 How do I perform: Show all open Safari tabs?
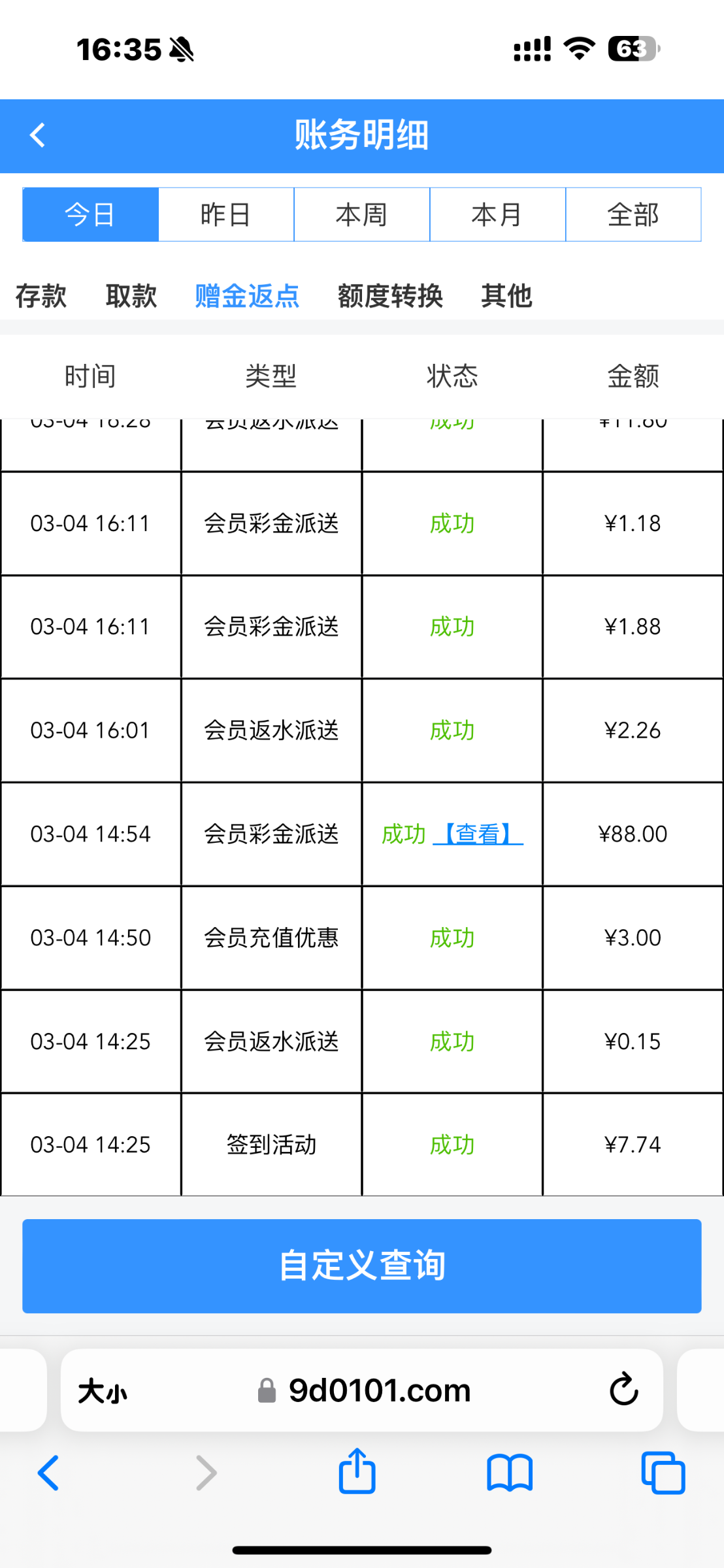[663, 1473]
